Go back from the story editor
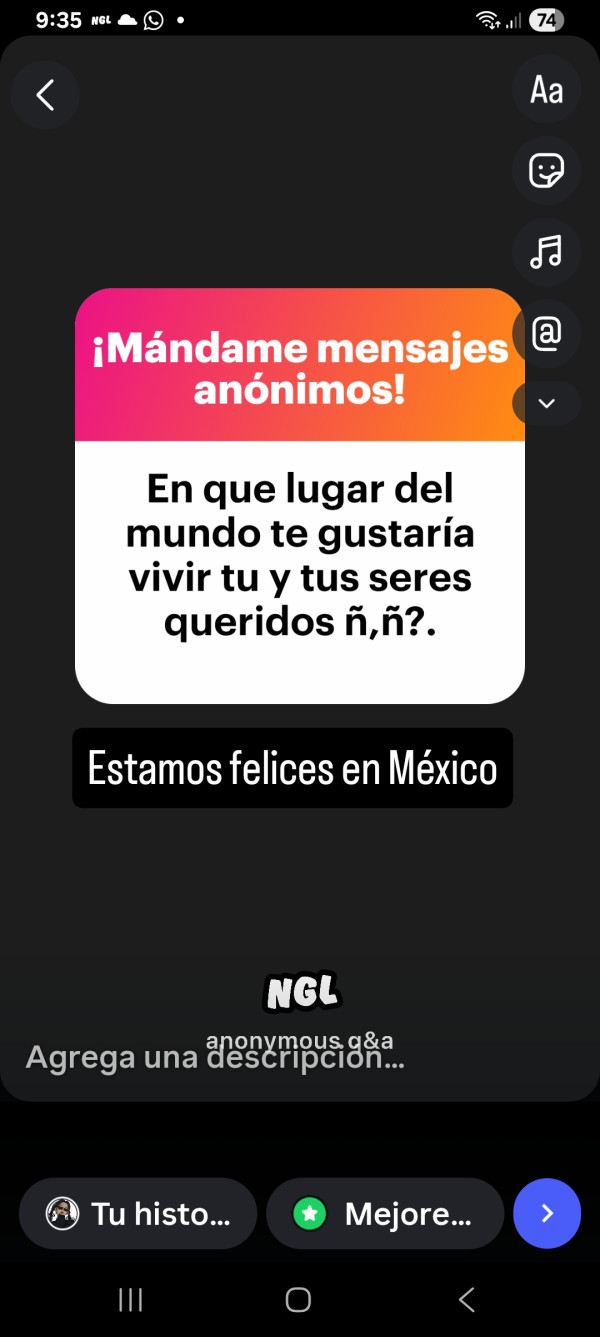The image size is (600, 1337). [x=45, y=95]
